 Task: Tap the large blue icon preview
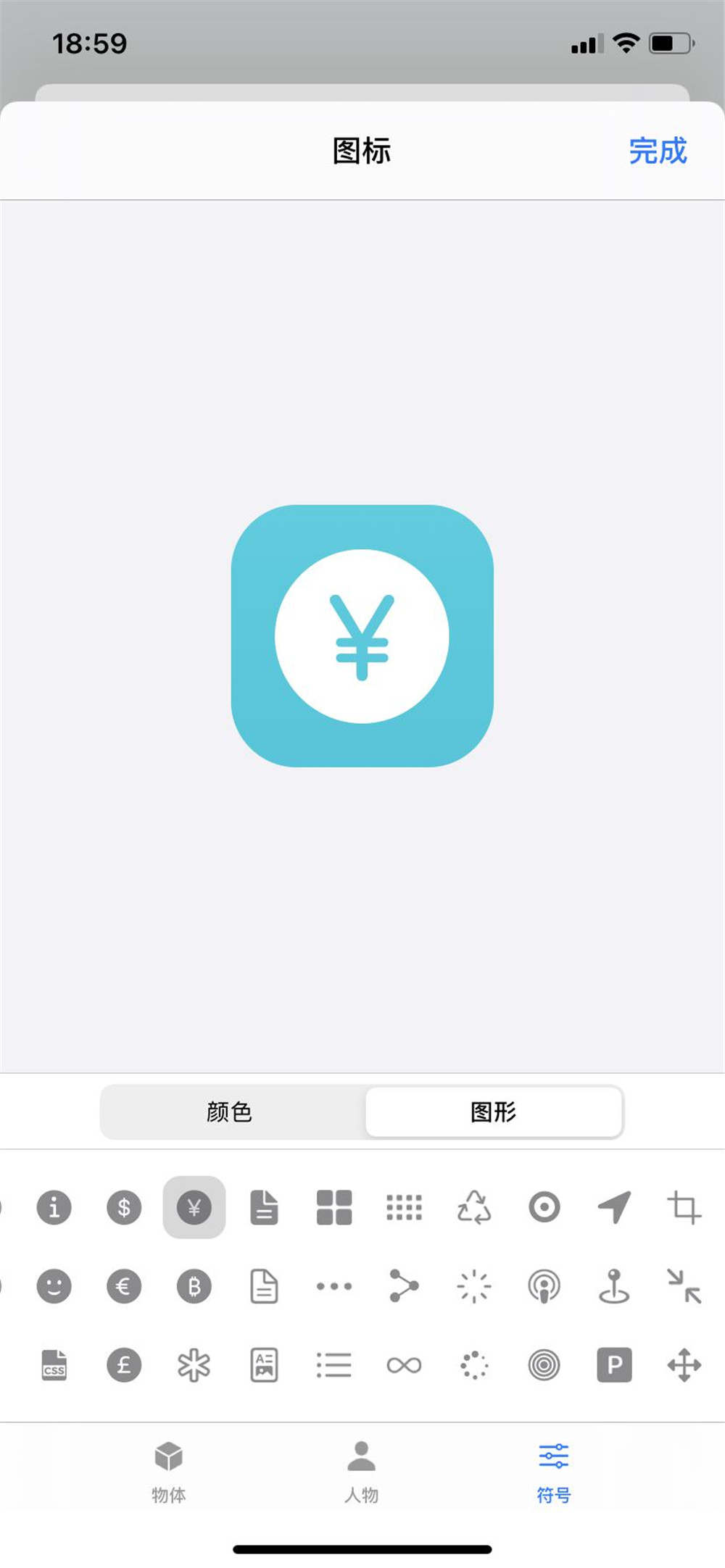coord(362,635)
